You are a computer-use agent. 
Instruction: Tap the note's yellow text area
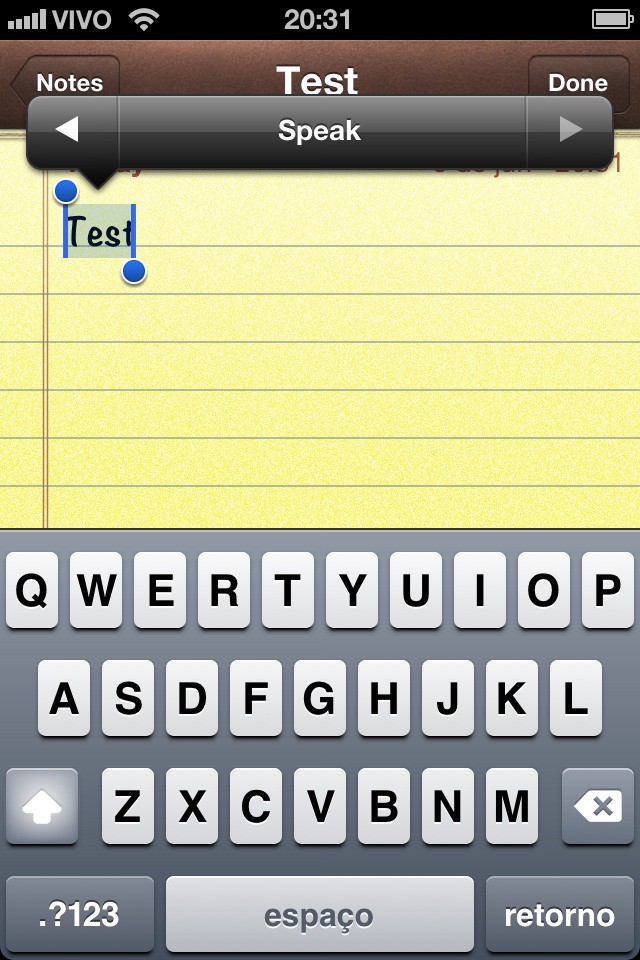[340, 400]
